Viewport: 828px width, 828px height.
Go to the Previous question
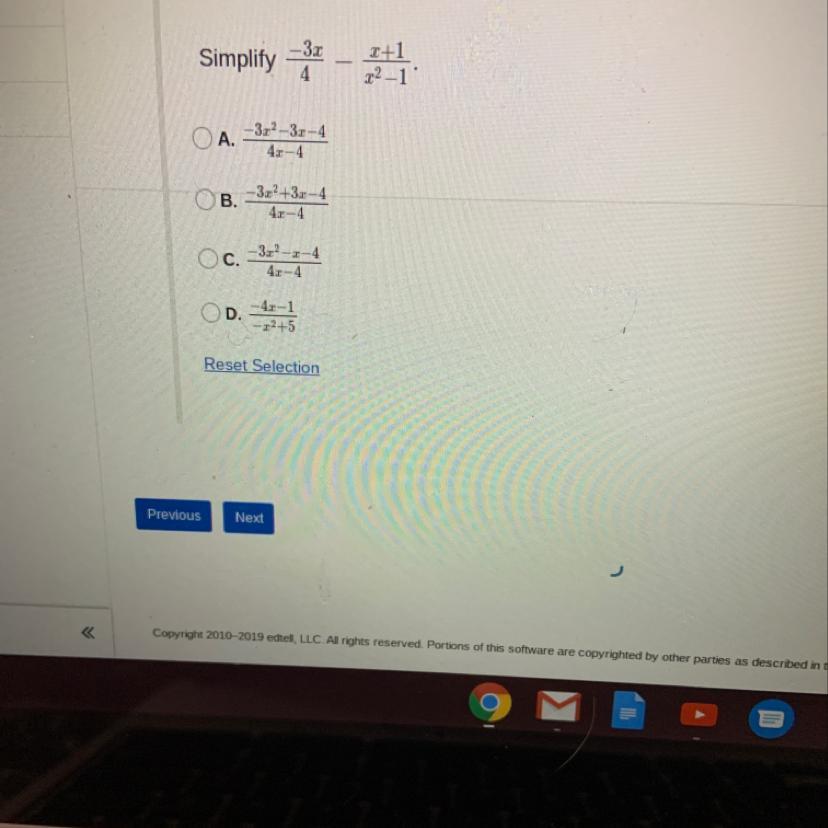(x=173, y=515)
